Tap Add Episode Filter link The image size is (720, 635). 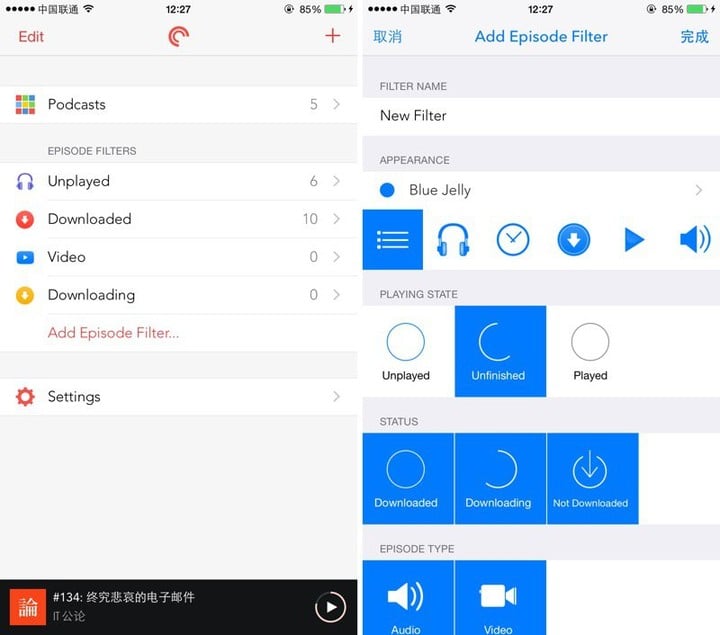[x=113, y=333]
